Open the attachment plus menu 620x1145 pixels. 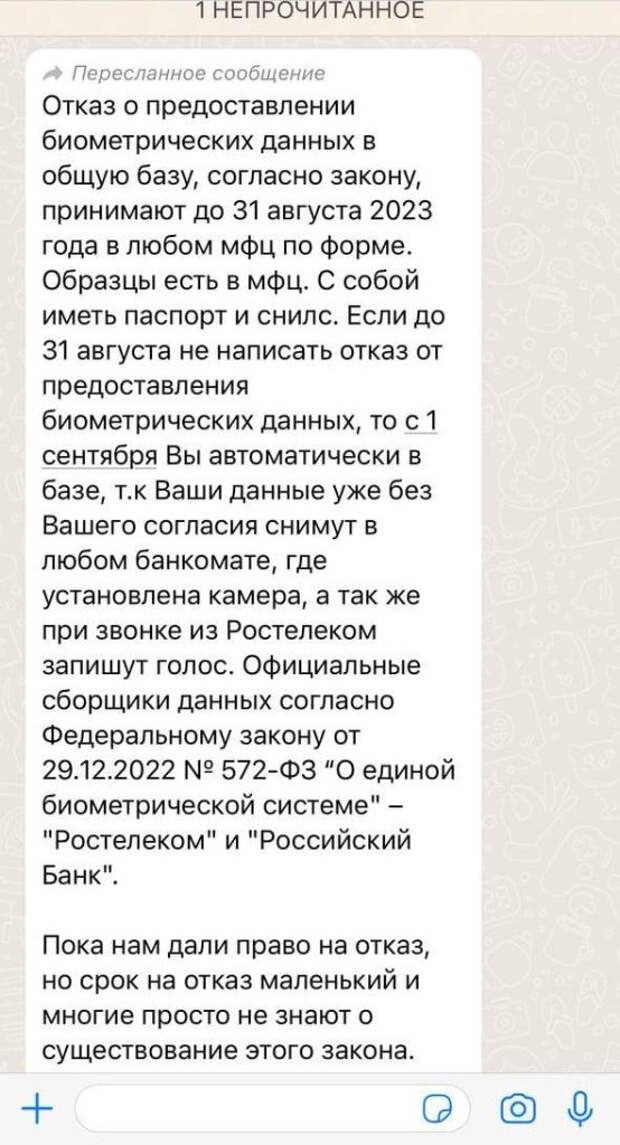[x=37, y=1108]
